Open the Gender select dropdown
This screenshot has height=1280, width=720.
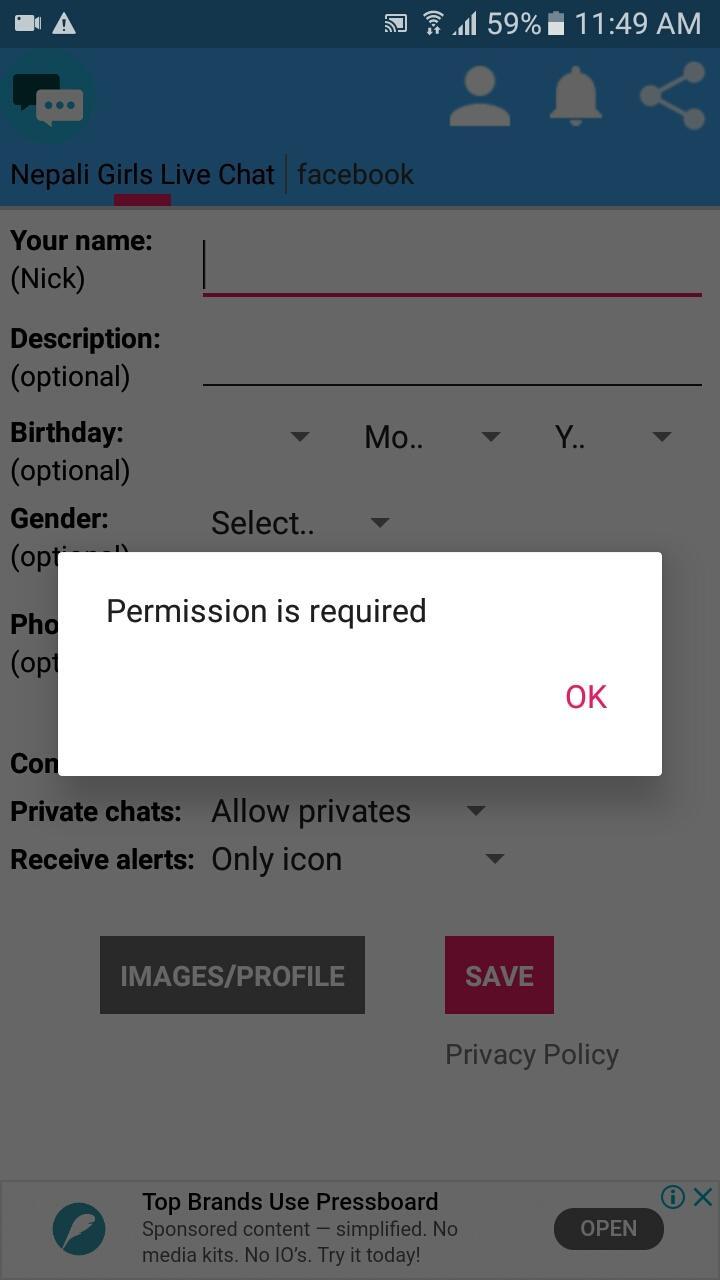point(300,522)
